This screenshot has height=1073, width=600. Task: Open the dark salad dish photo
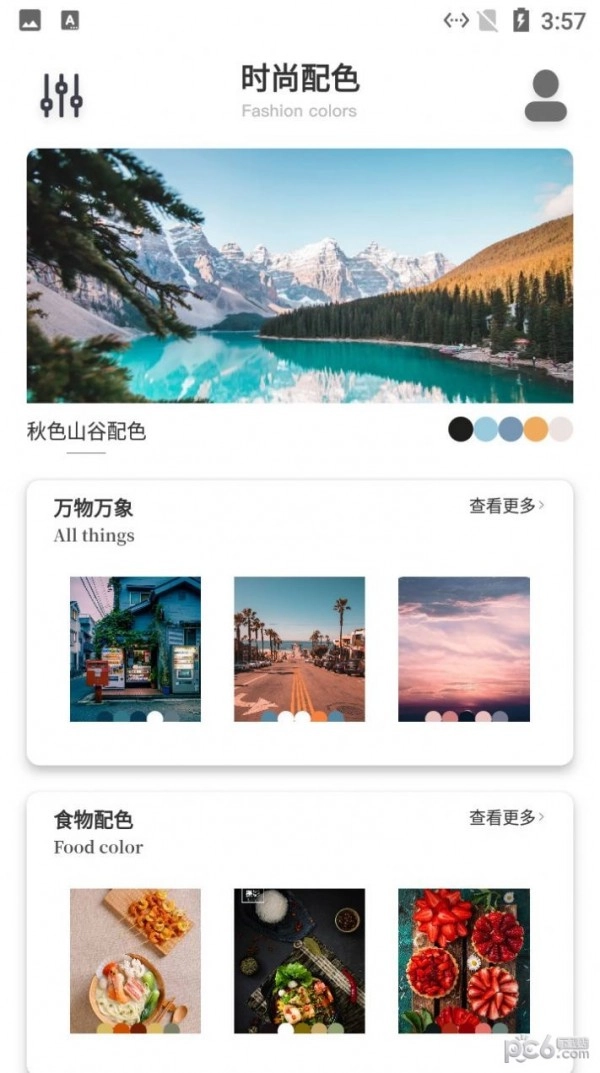click(300, 961)
